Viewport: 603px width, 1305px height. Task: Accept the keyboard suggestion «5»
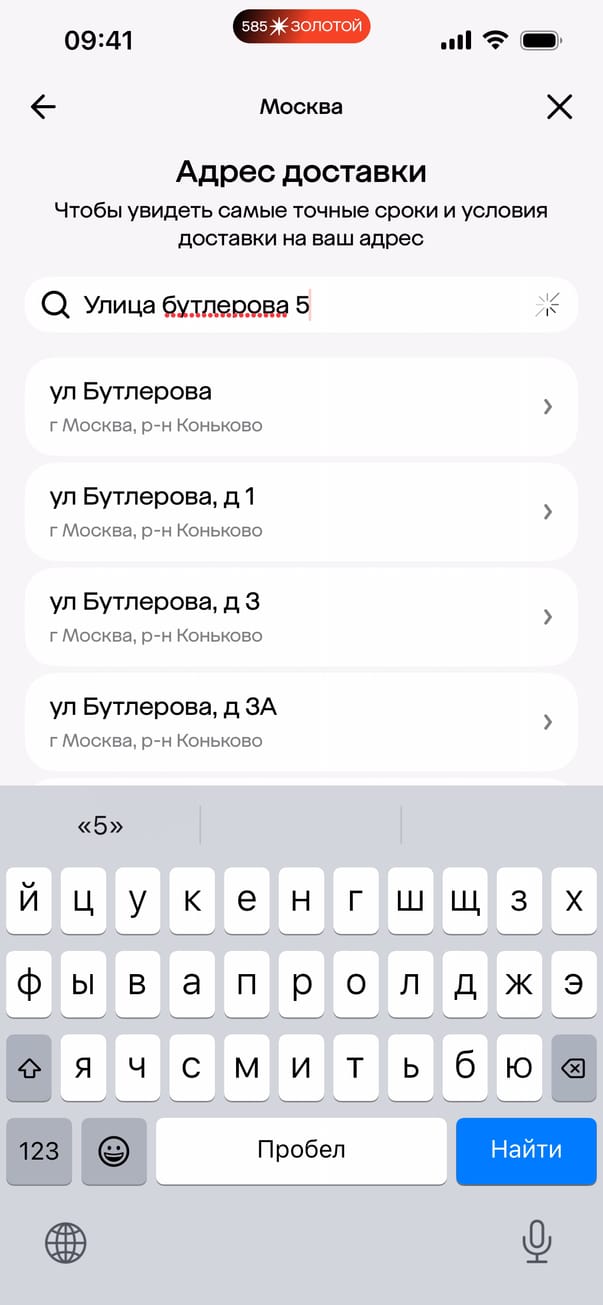click(x=100, y=826)
